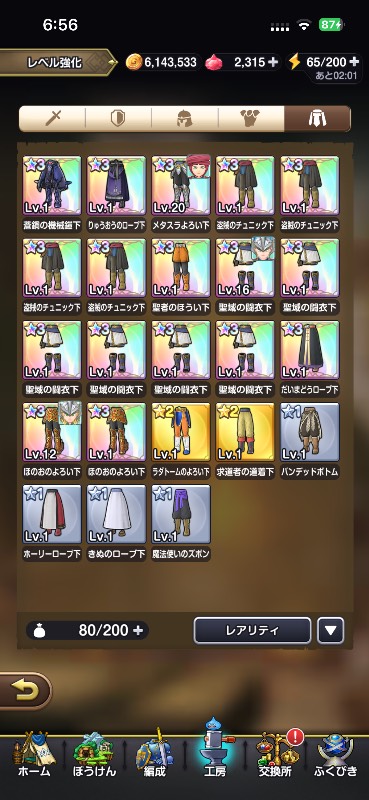Screen dimensions: 369x800
Task: Open the レアリティ sort options
Action: point(252,631)
